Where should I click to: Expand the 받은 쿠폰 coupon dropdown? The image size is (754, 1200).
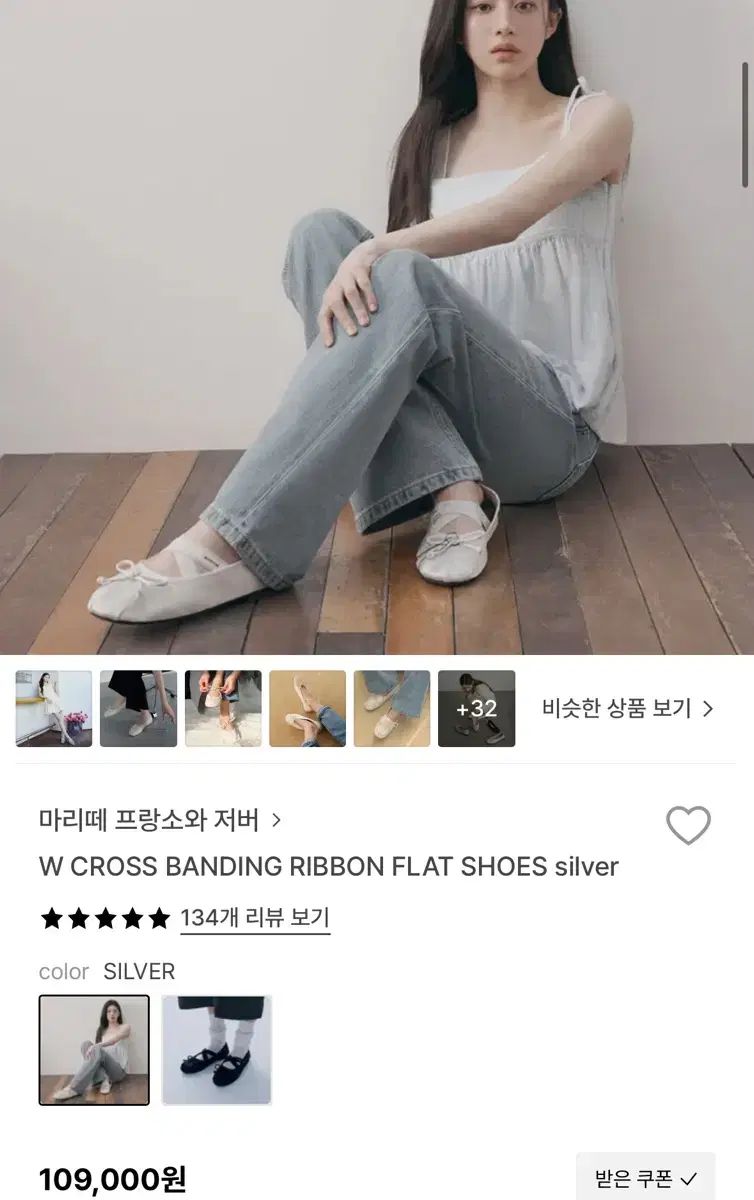645,1179
